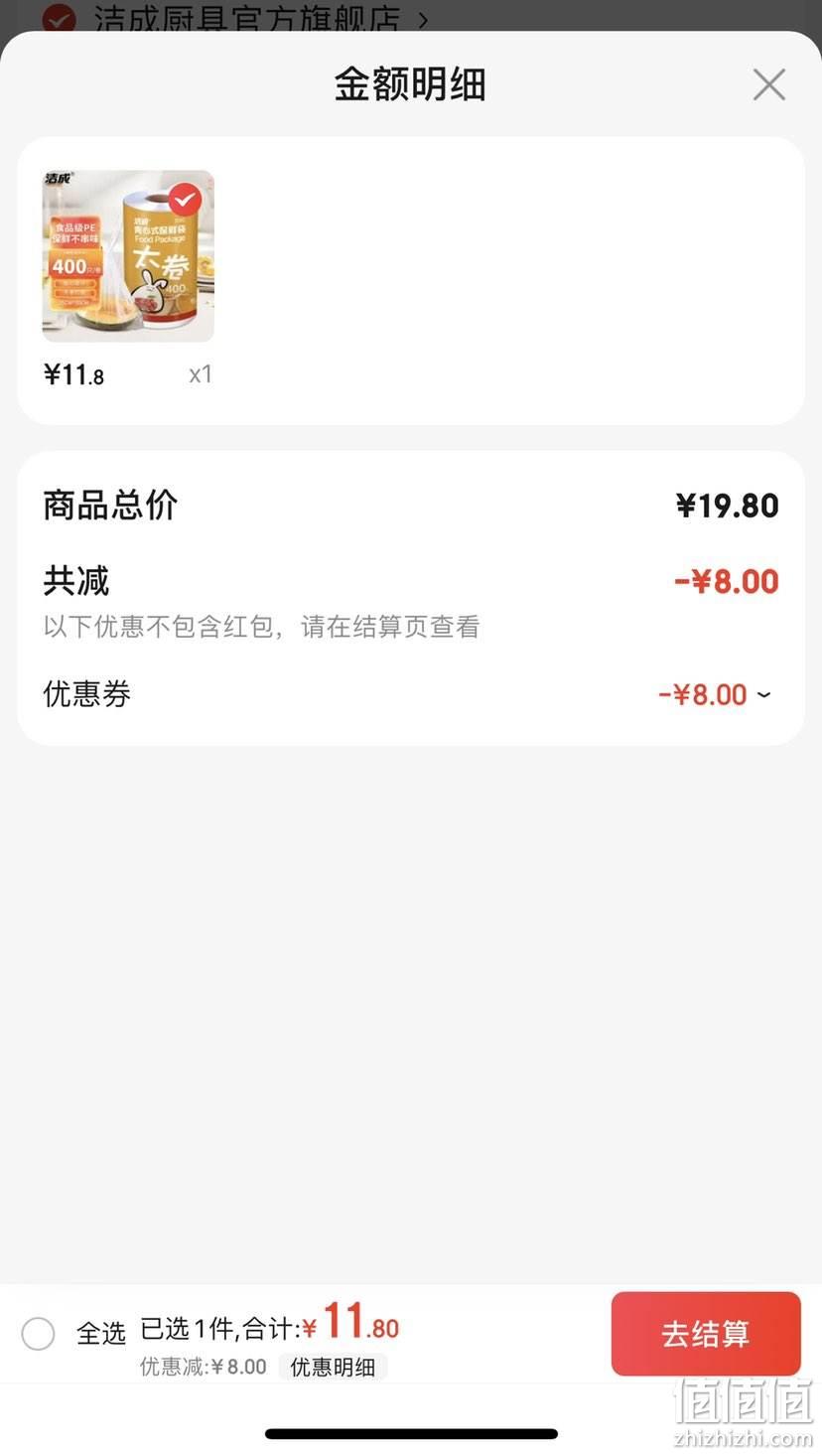The image size is (822, 1456).
Task: Close the 金额明细 sheet
Action: pyautogui.click(x=769, y=84)
